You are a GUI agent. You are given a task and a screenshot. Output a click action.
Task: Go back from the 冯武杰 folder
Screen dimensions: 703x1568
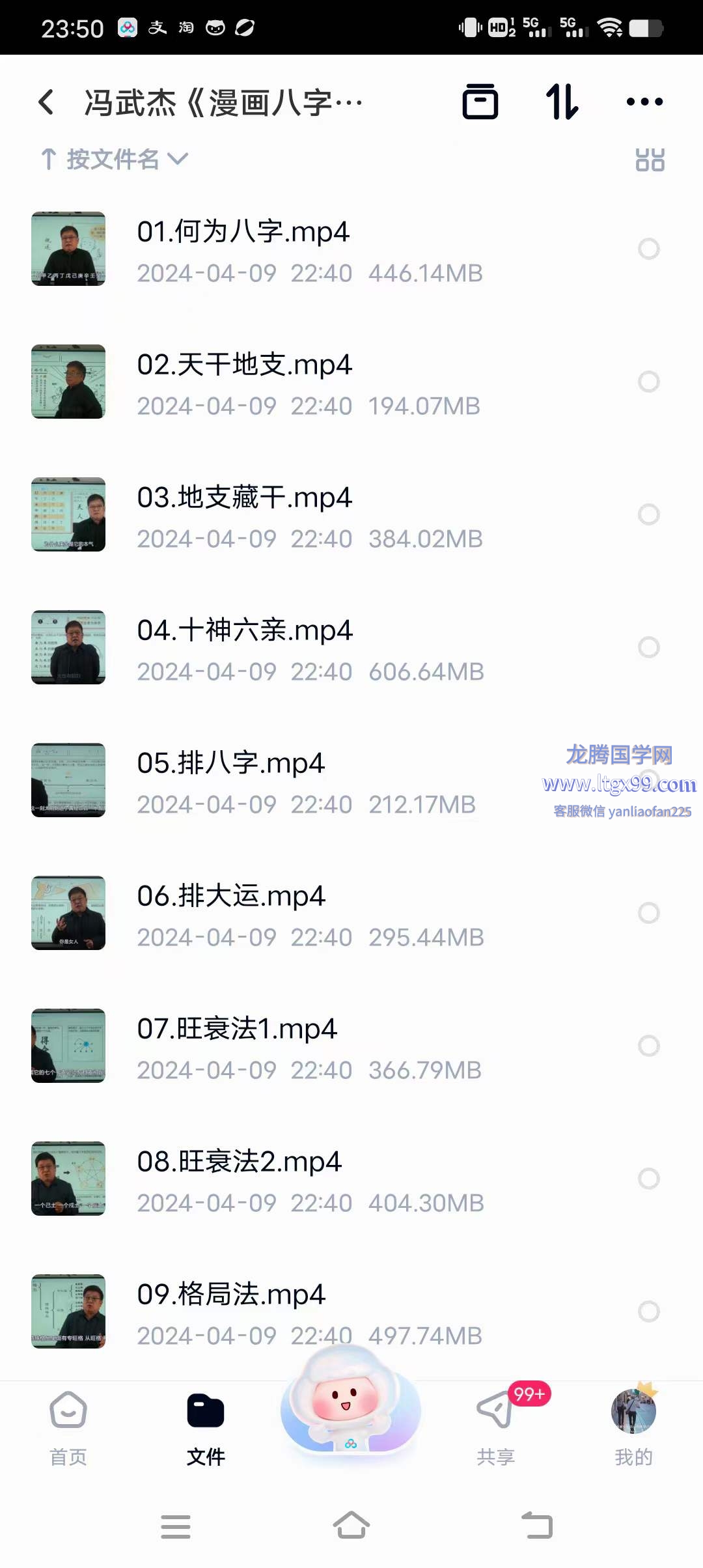click(x=46, y=102)
